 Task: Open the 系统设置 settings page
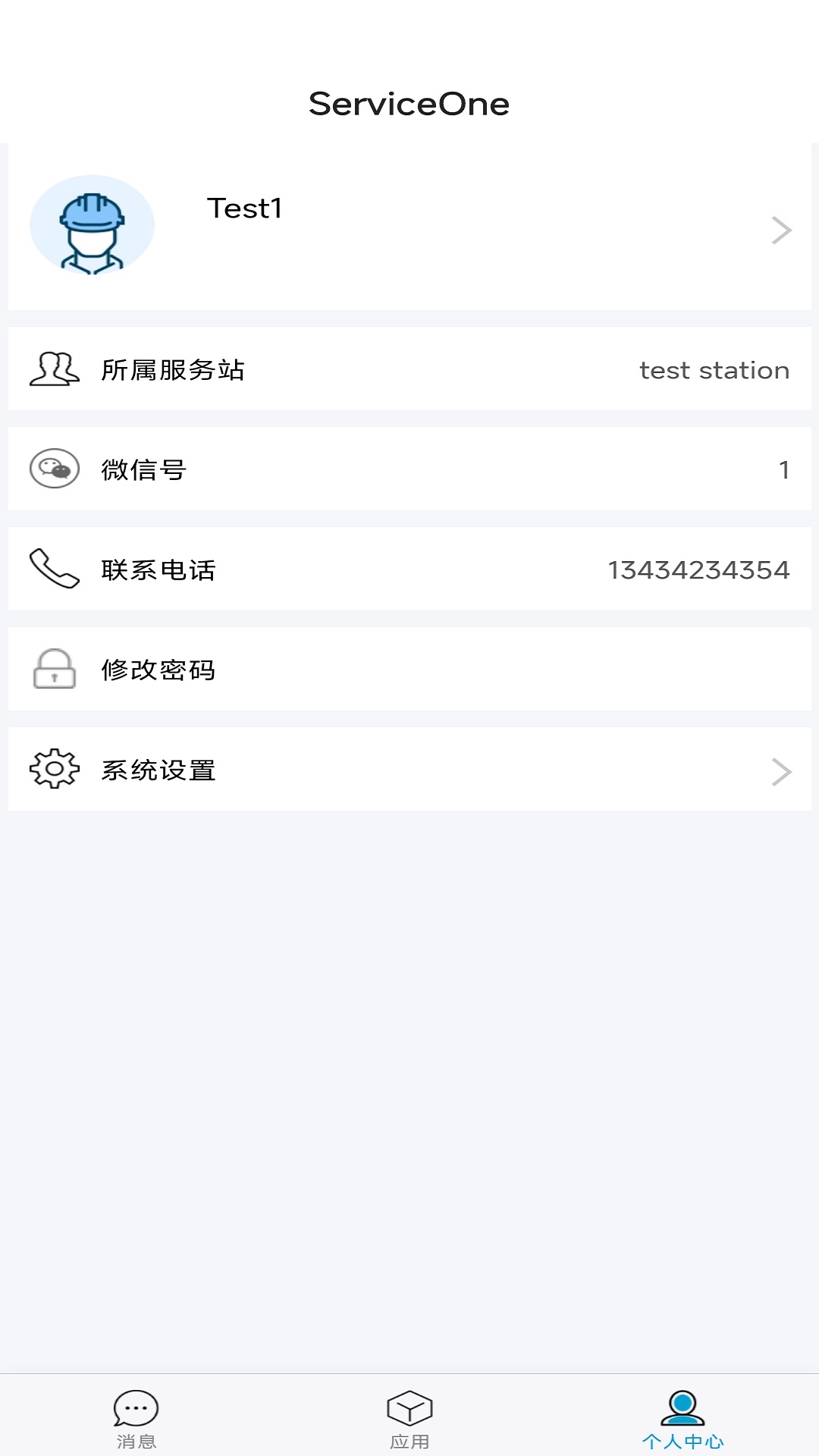click(409, 770)
